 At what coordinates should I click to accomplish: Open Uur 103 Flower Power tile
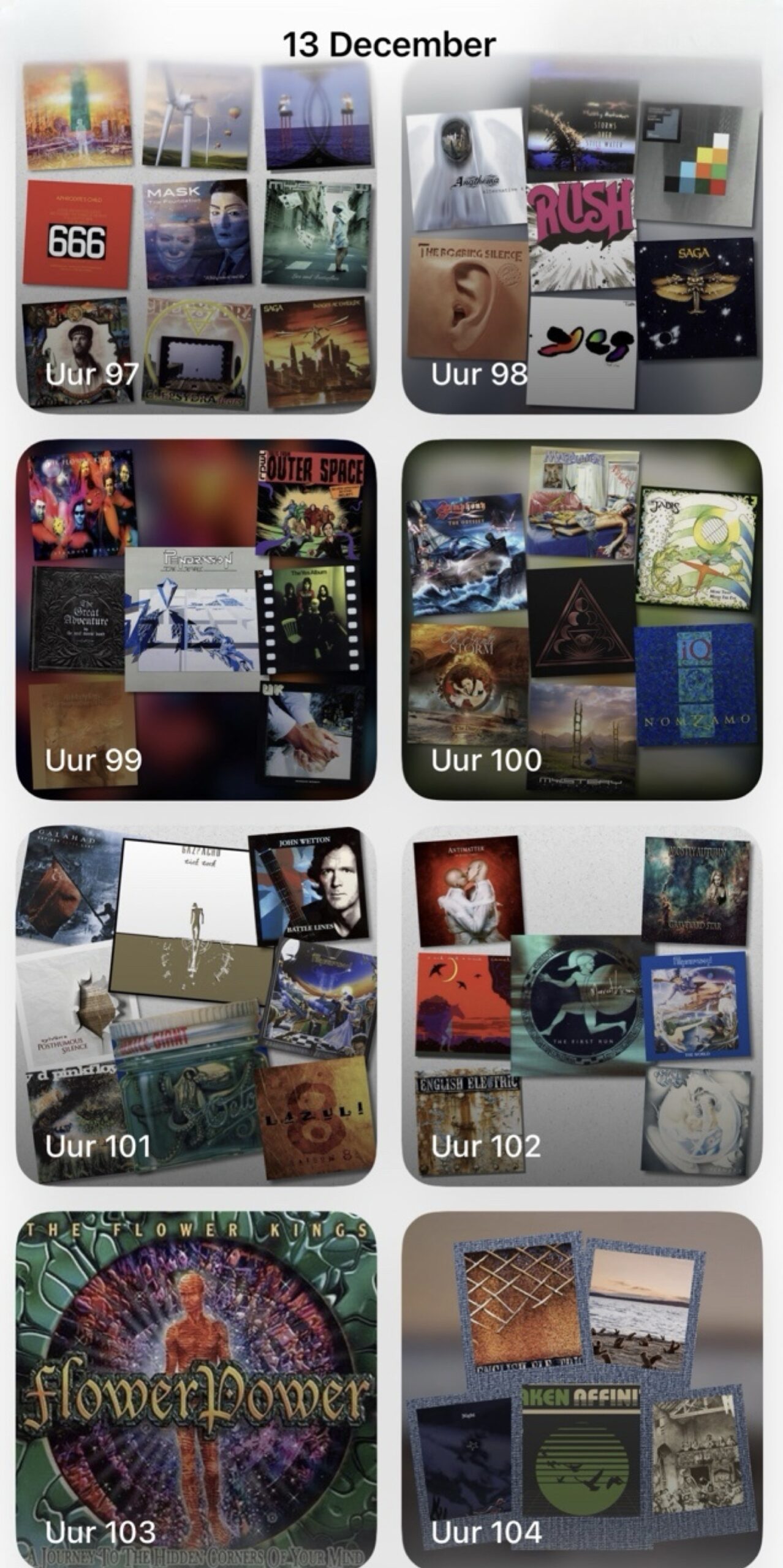click(x=196, y=1390)
